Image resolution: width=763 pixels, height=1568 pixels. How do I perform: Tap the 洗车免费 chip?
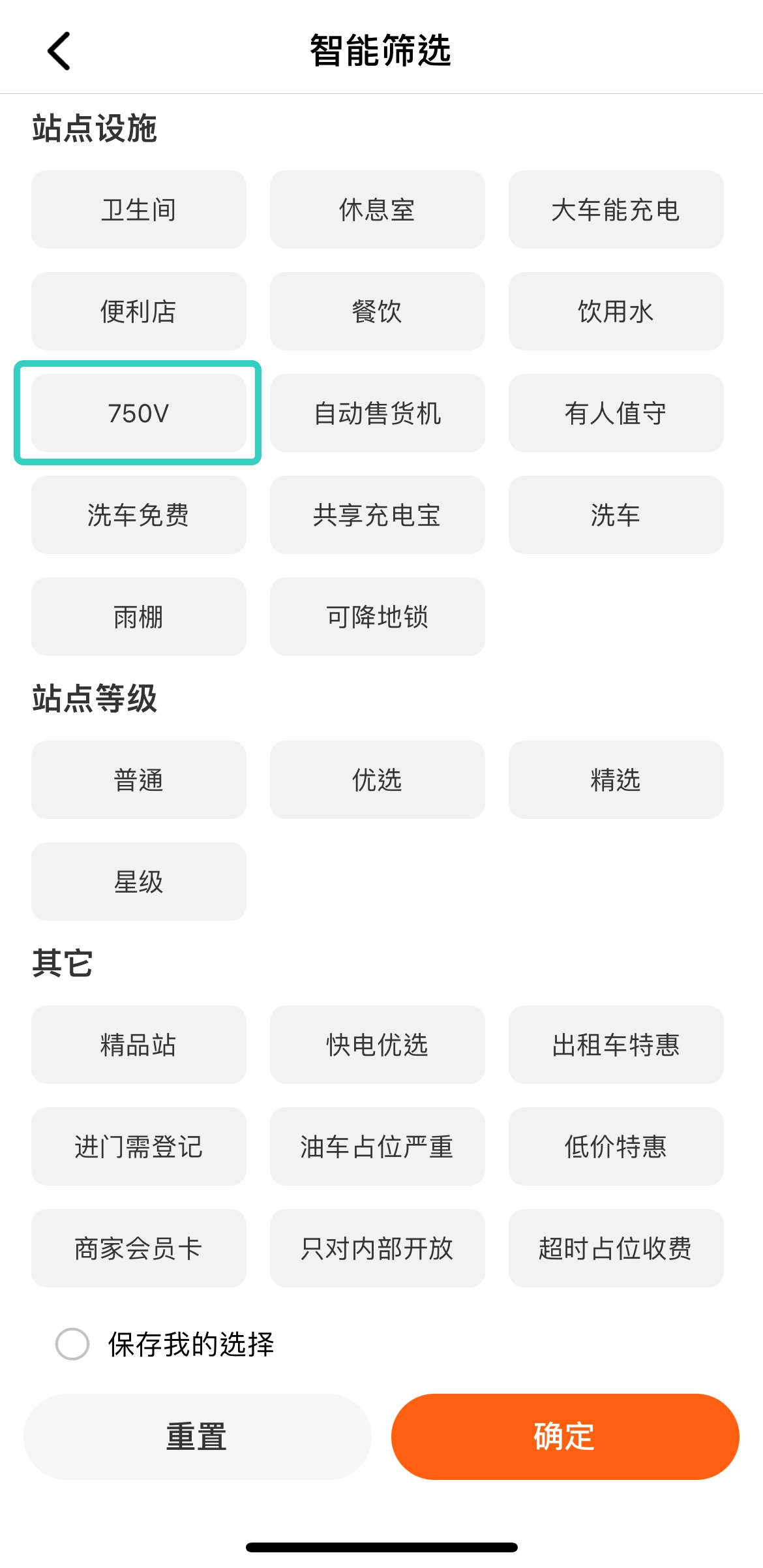[139, 515]
